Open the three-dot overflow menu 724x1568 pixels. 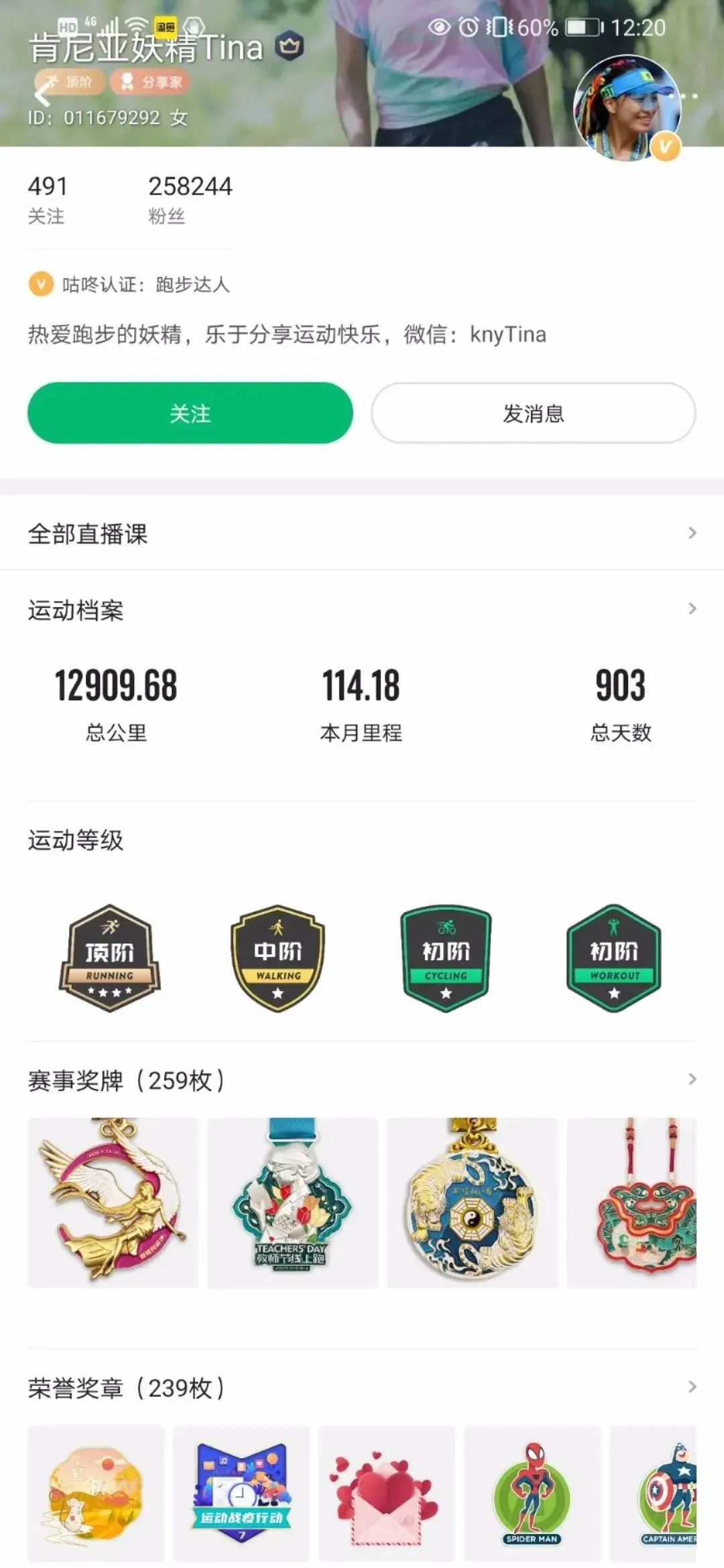[x=684, y=96]
